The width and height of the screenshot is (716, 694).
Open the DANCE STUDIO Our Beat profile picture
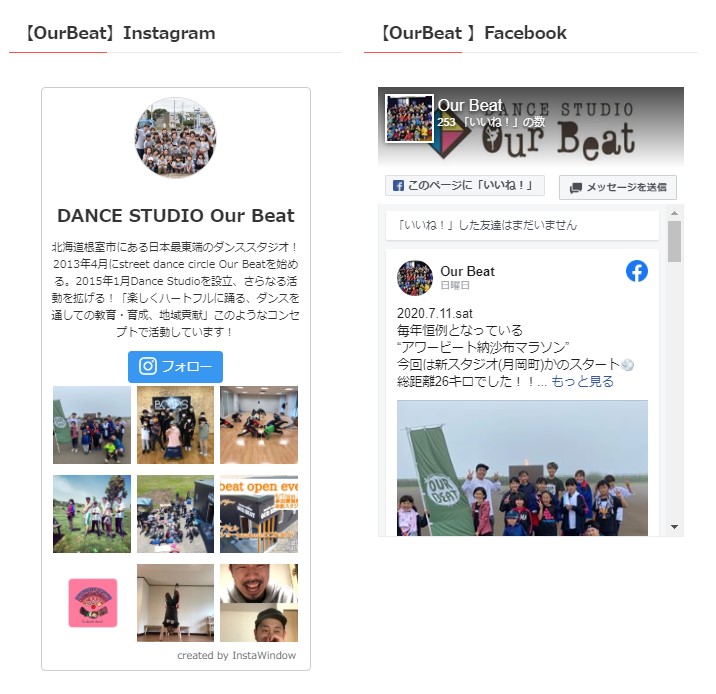point(175,138)
